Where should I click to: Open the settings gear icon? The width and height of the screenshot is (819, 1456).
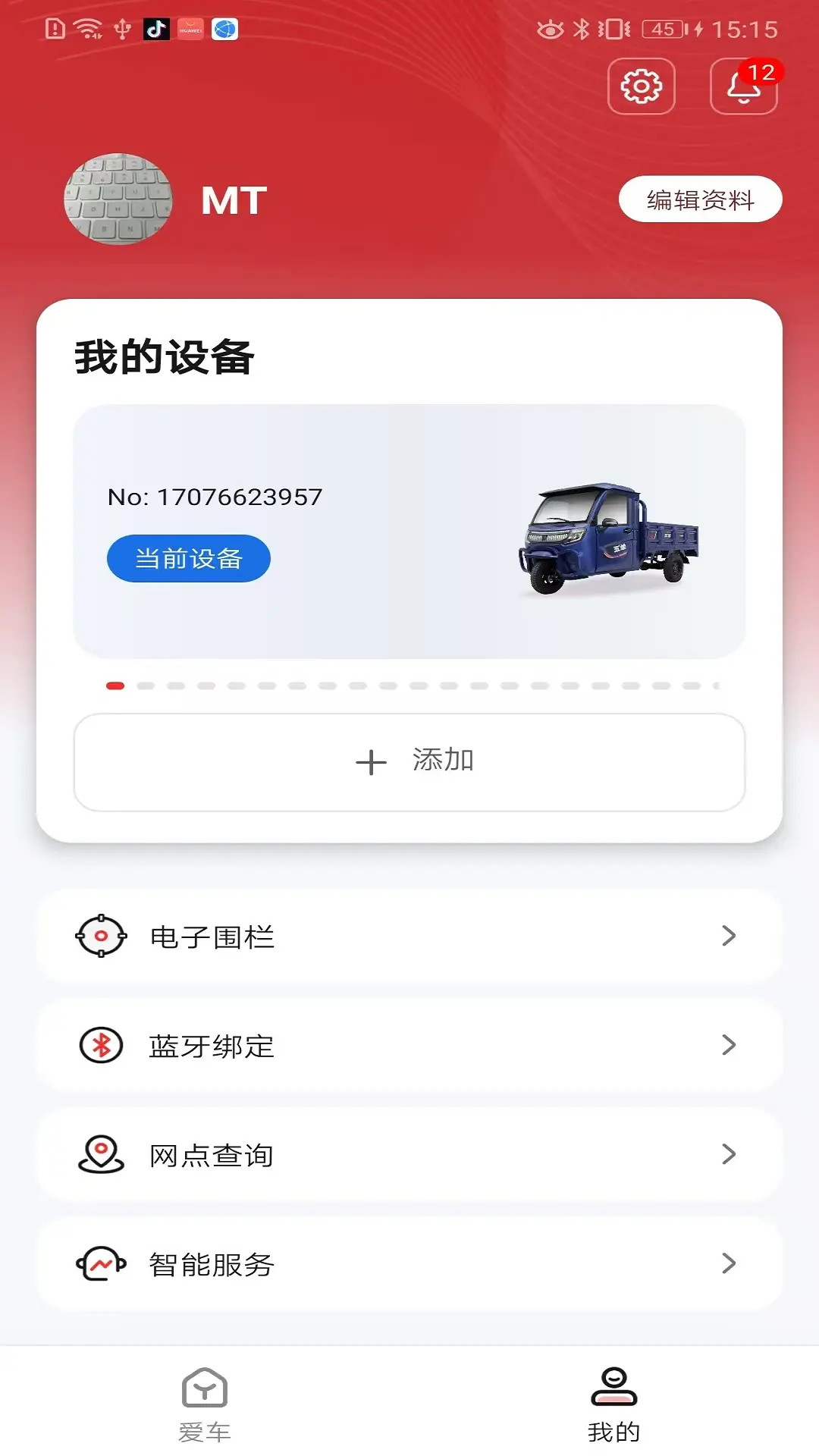641,87
